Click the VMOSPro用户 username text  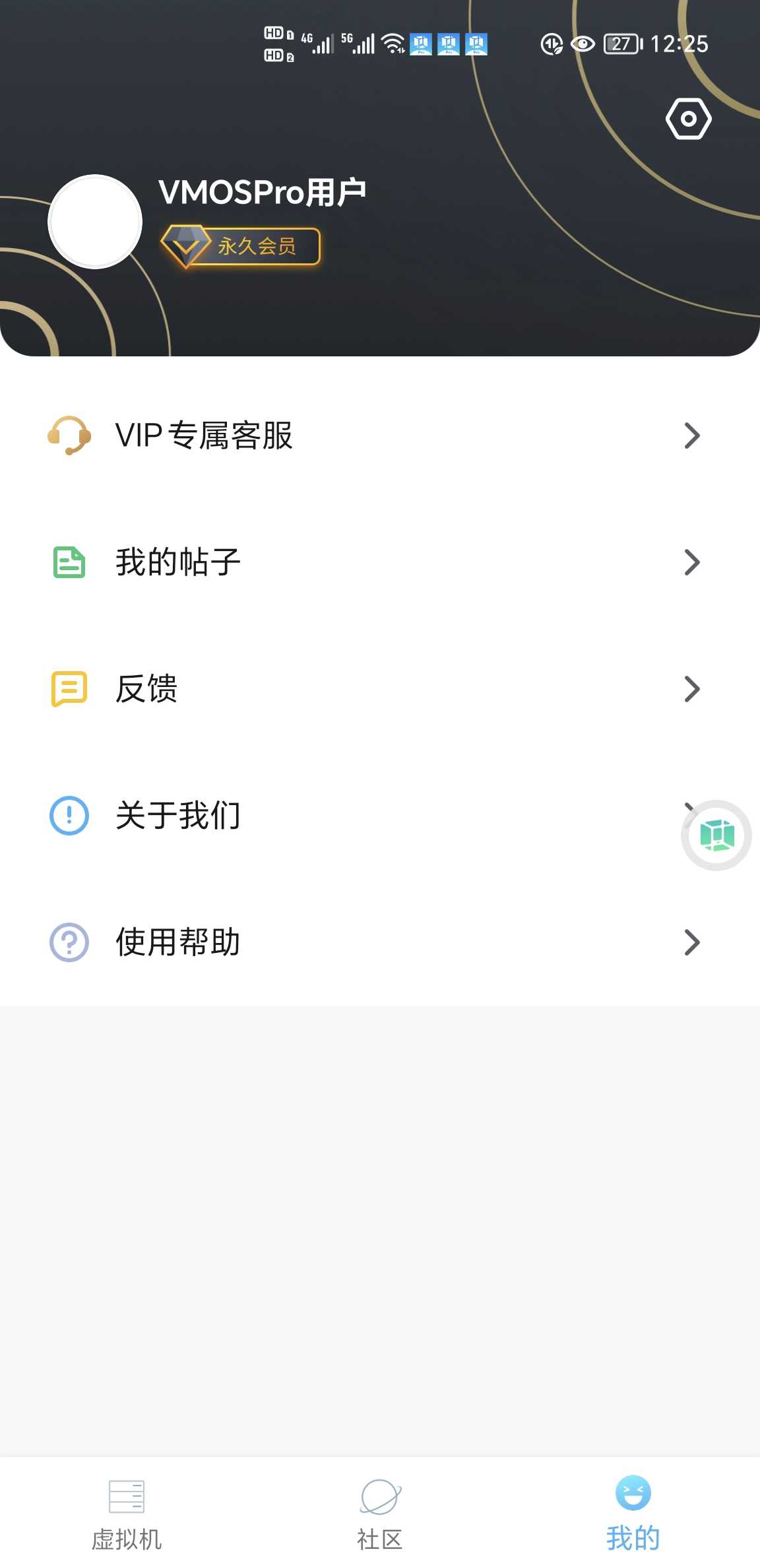[264, 192]
